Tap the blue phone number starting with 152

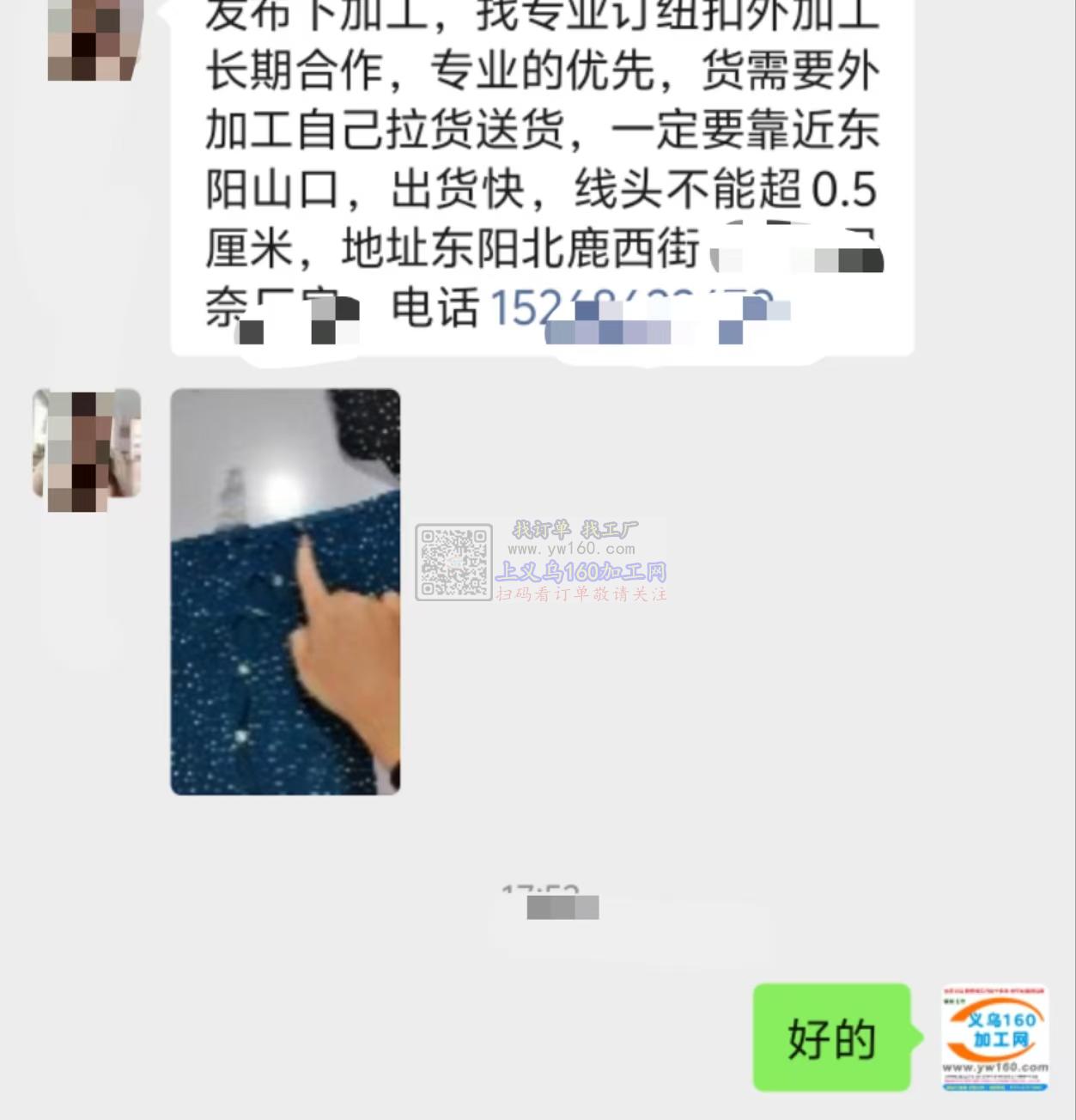[635, 309]
